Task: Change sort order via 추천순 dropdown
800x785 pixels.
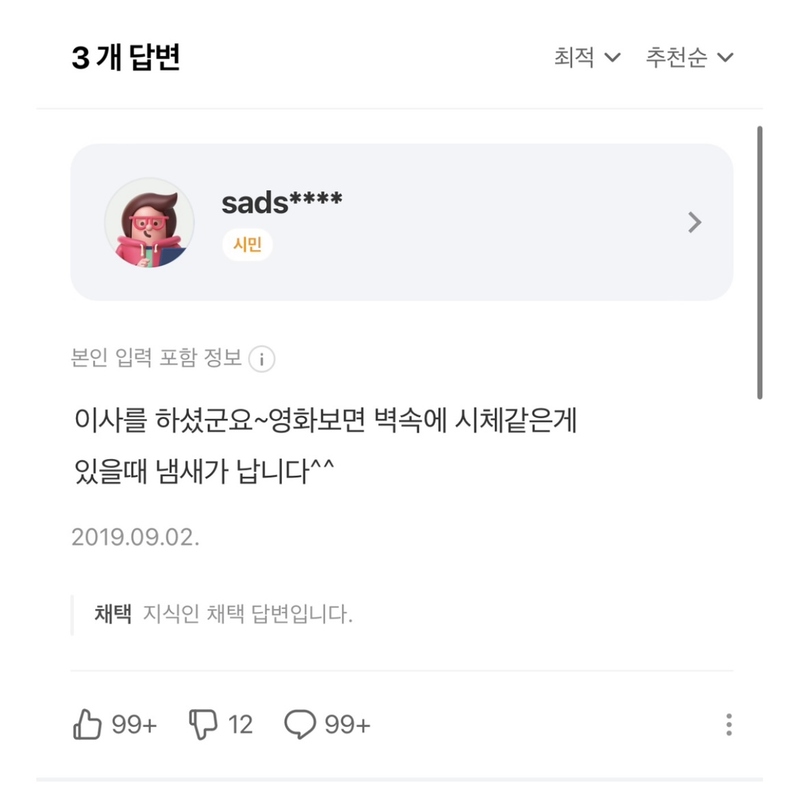Action: (x=689, y=57)
